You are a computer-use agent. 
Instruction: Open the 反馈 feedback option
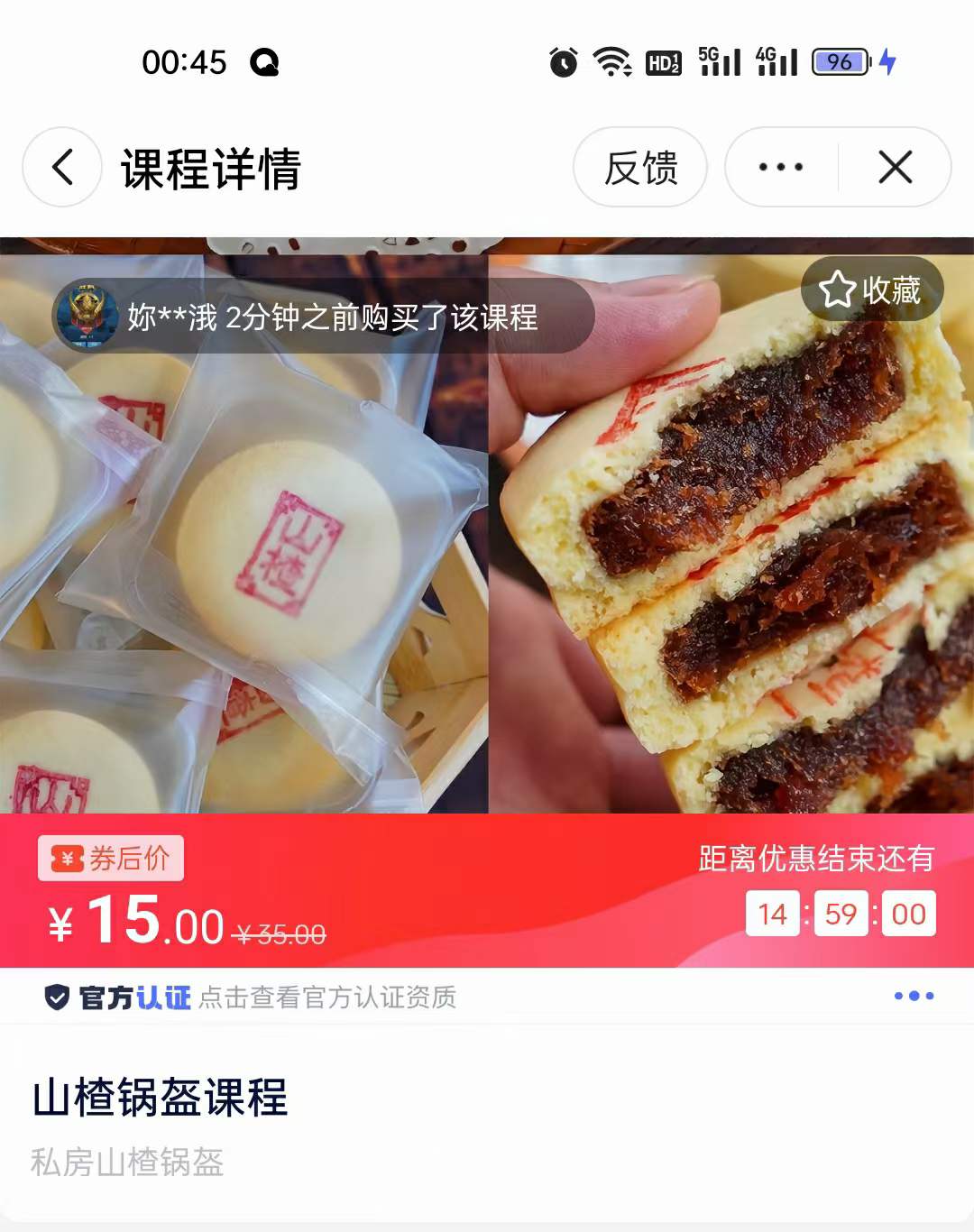(x=641, y=167)
